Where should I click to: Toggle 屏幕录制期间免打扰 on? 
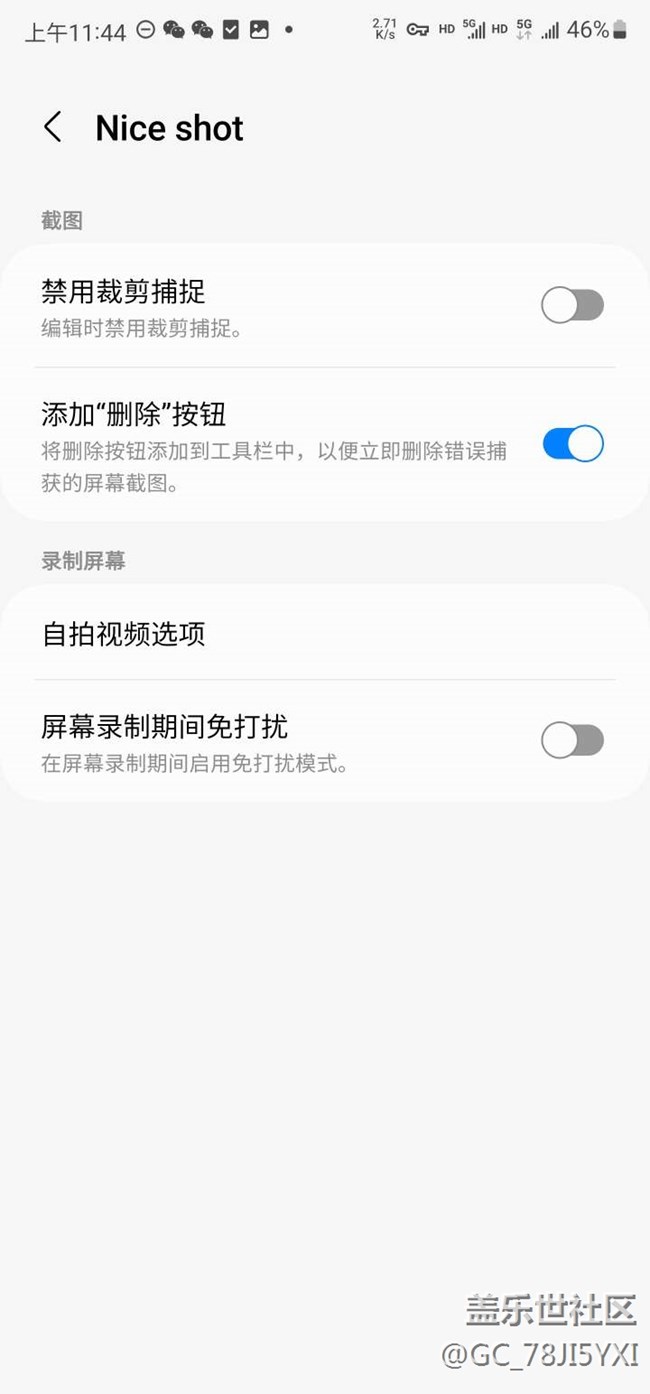[x=573, y=741]
